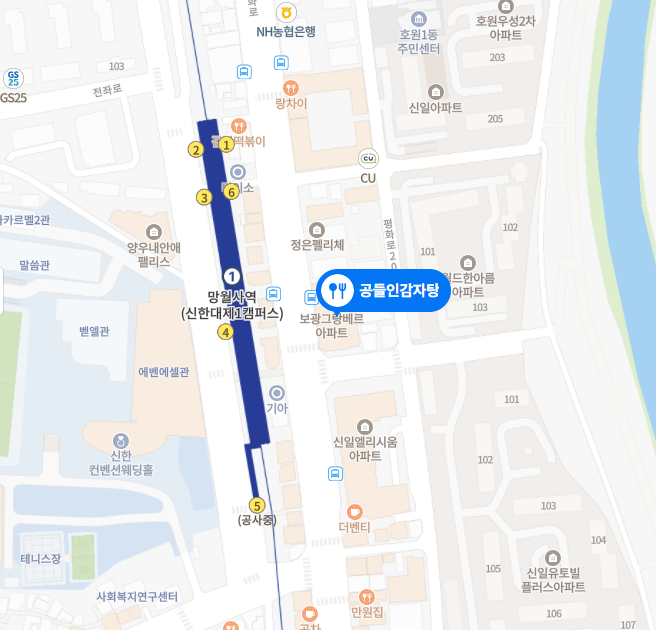Open the 신일엘리시움 아파트 marker
The image size is (656, 630).
(364, 424)
